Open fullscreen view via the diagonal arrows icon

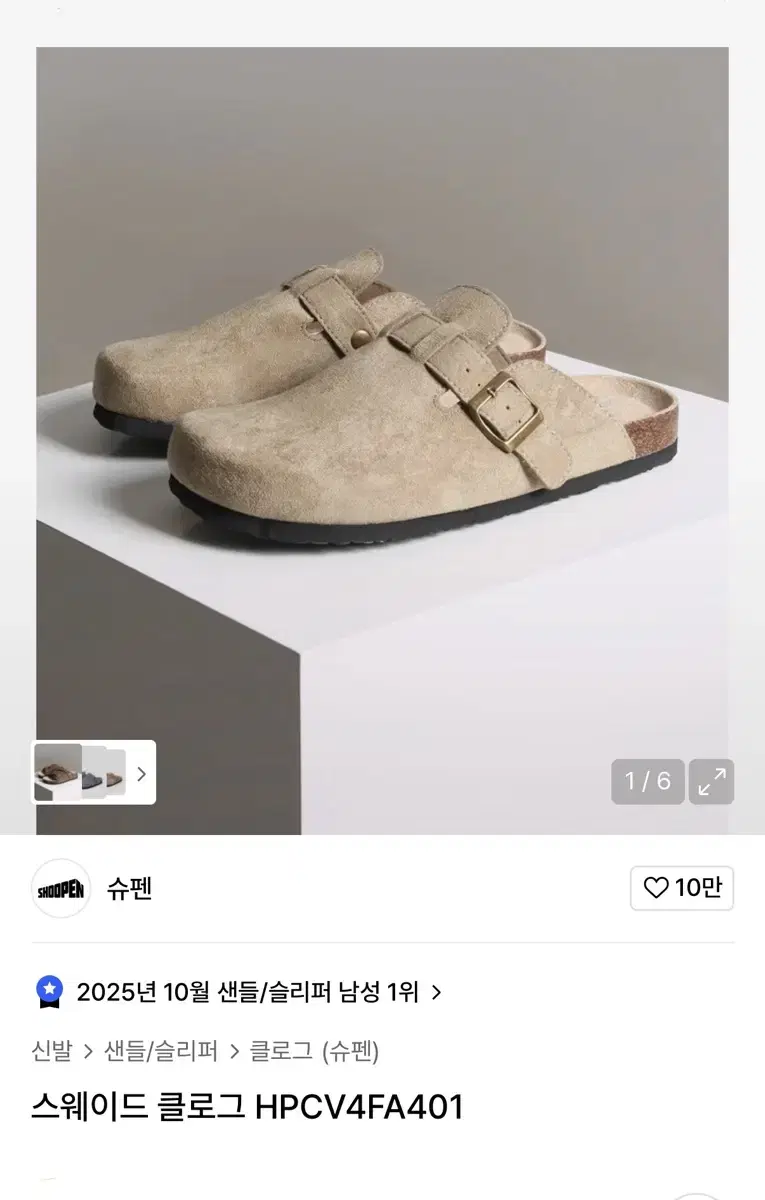coord(711,780)
